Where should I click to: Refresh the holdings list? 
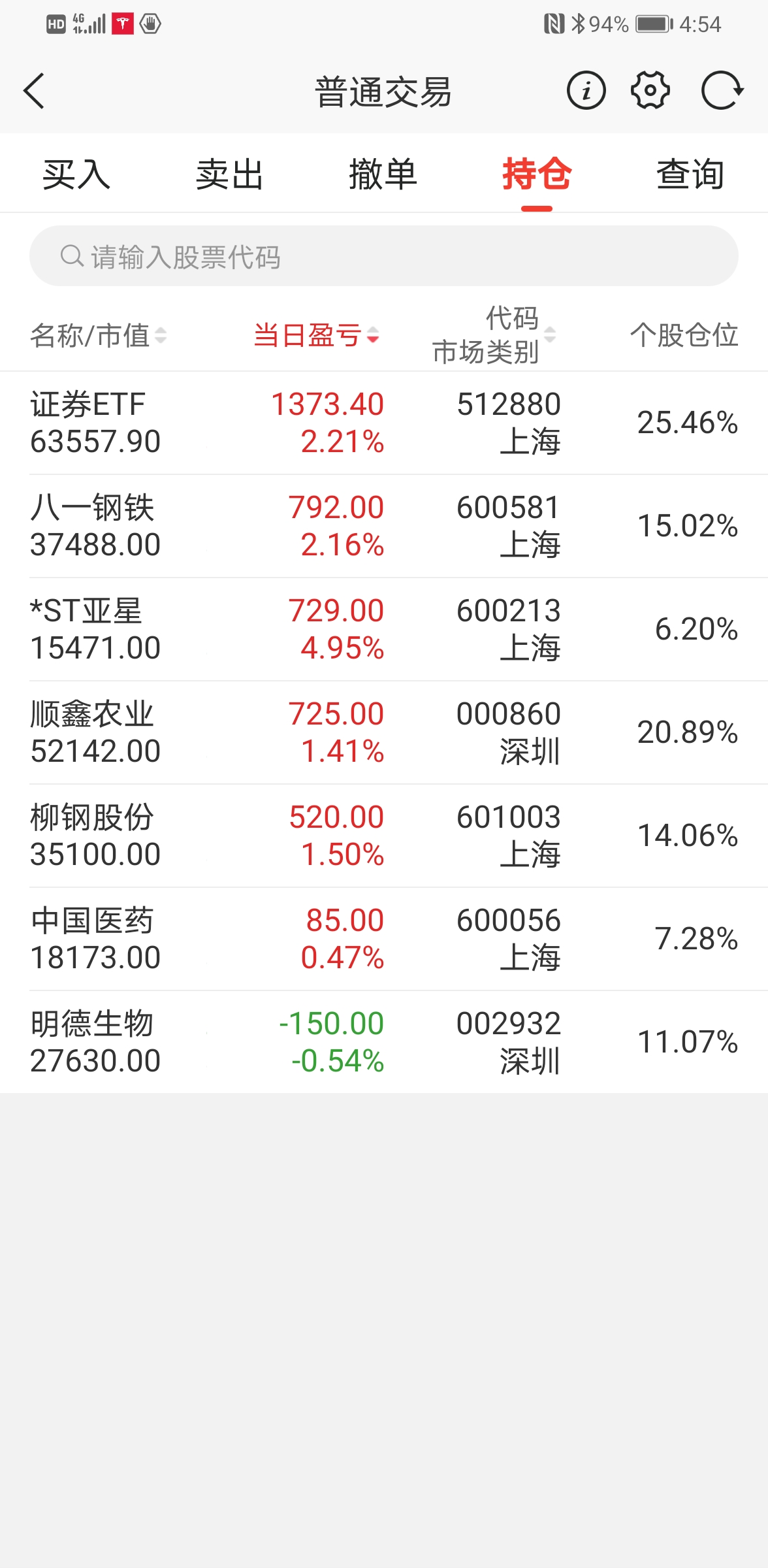(722, 91)
